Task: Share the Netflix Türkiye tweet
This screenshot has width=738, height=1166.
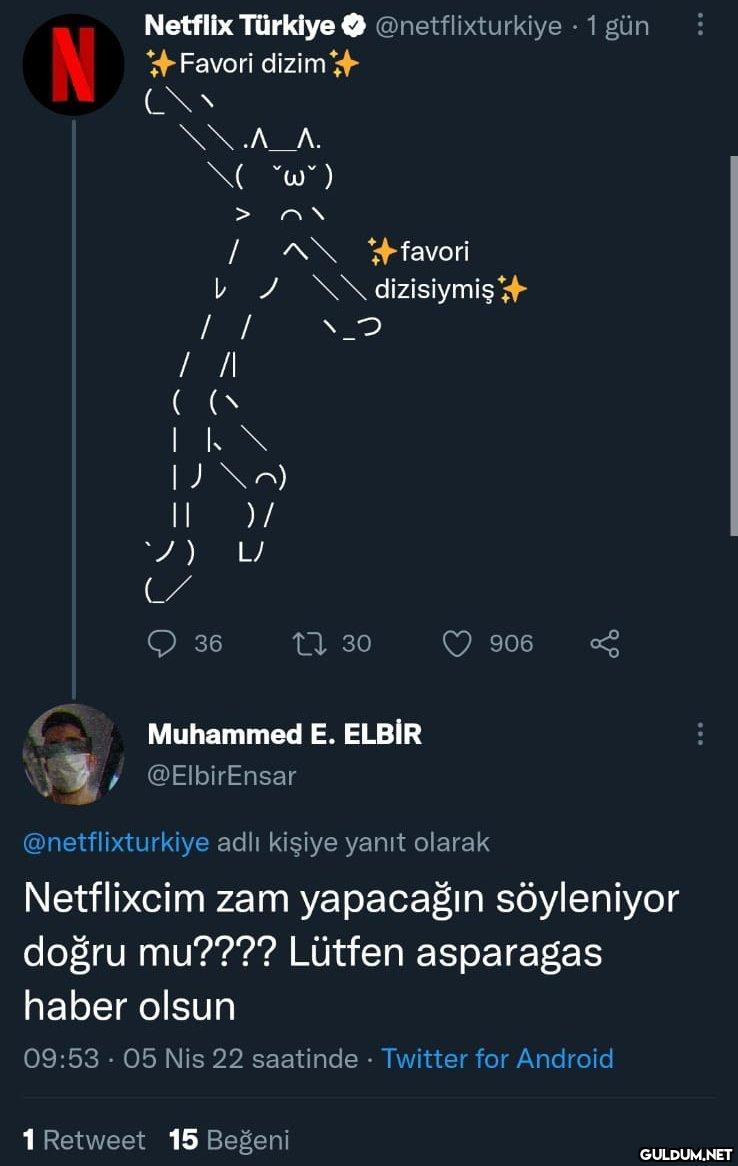Action: coord(605,643)
